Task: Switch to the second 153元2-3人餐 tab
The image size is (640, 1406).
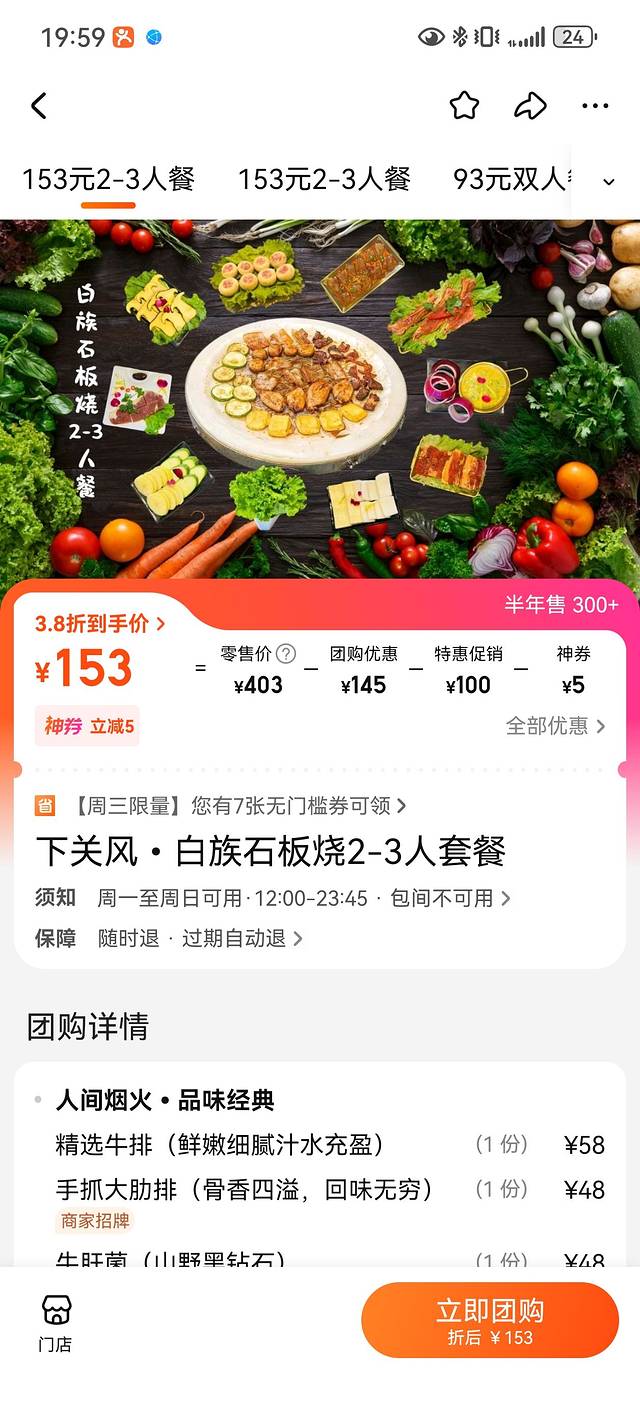Action: [x=324, y=180]
